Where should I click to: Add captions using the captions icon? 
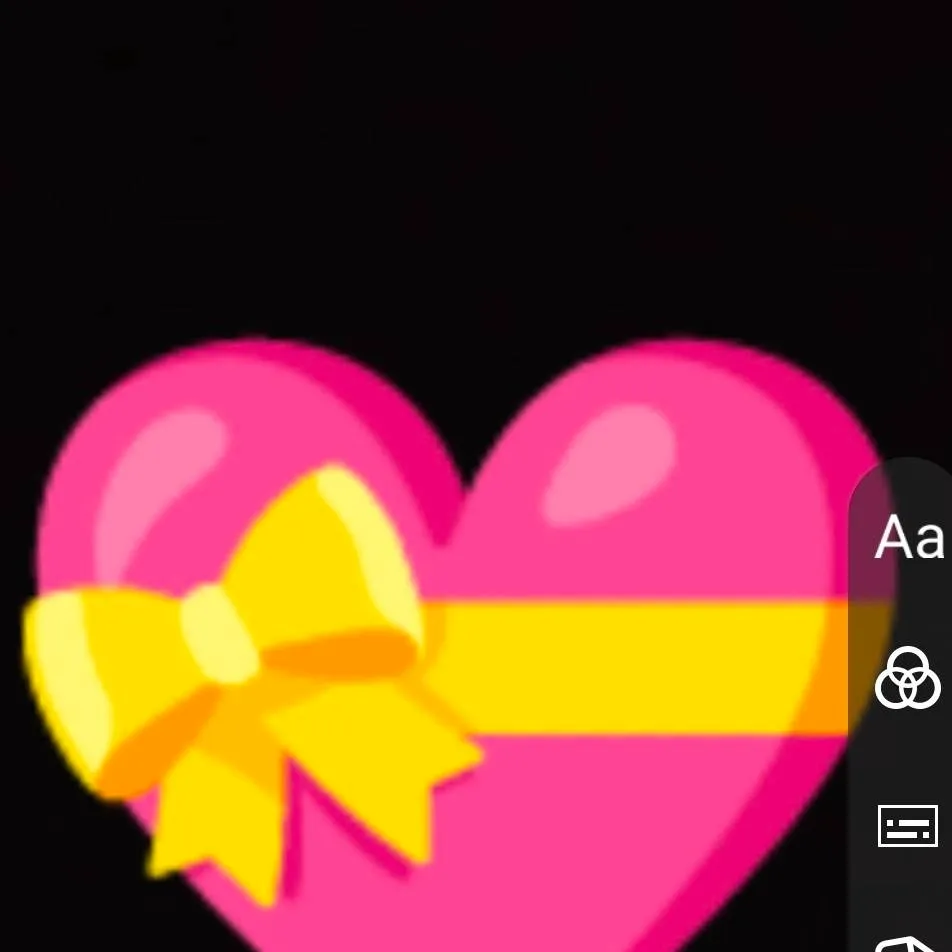[907, 826]
